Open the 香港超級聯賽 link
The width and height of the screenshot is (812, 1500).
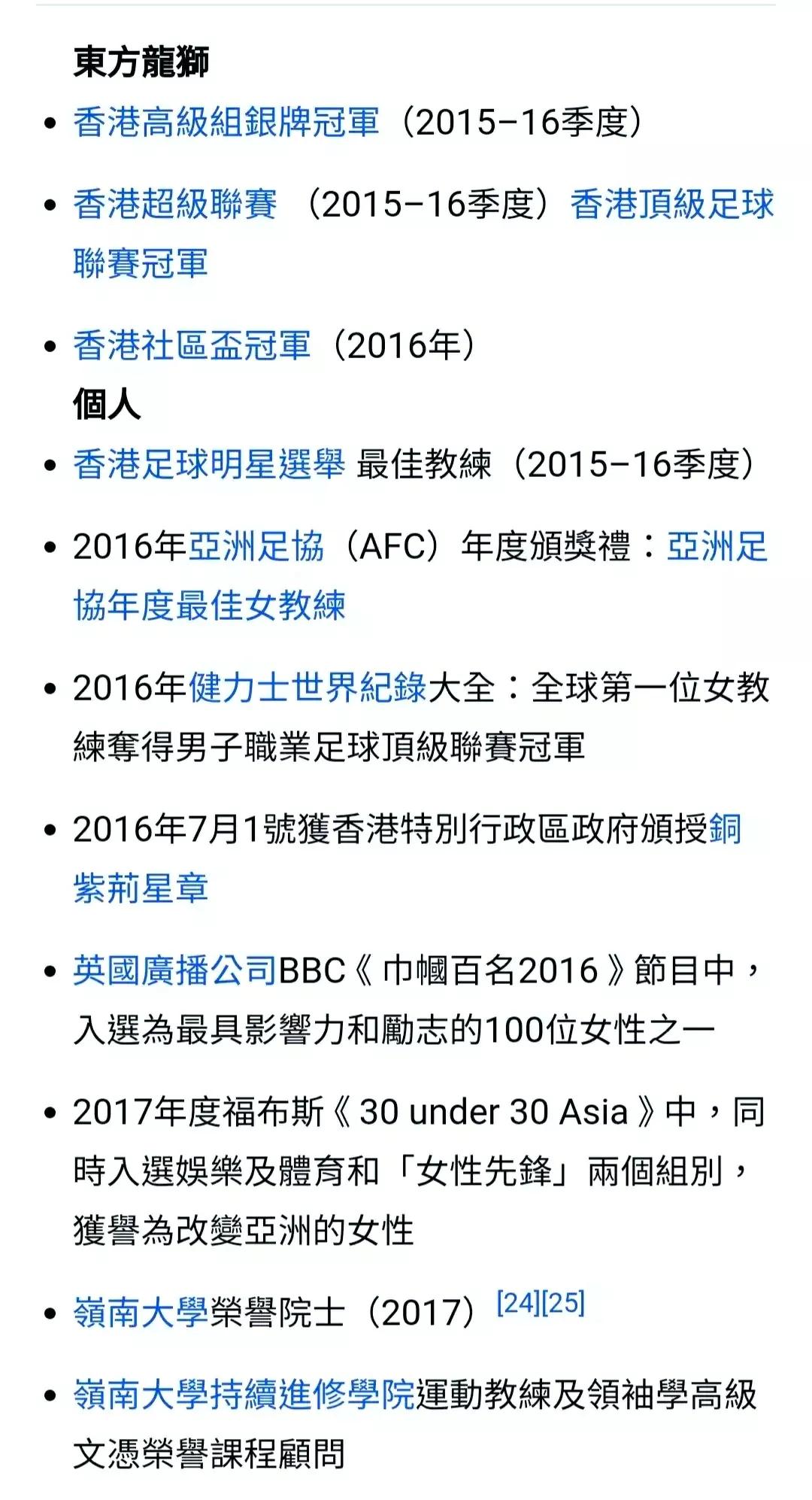tap(175, 205)
